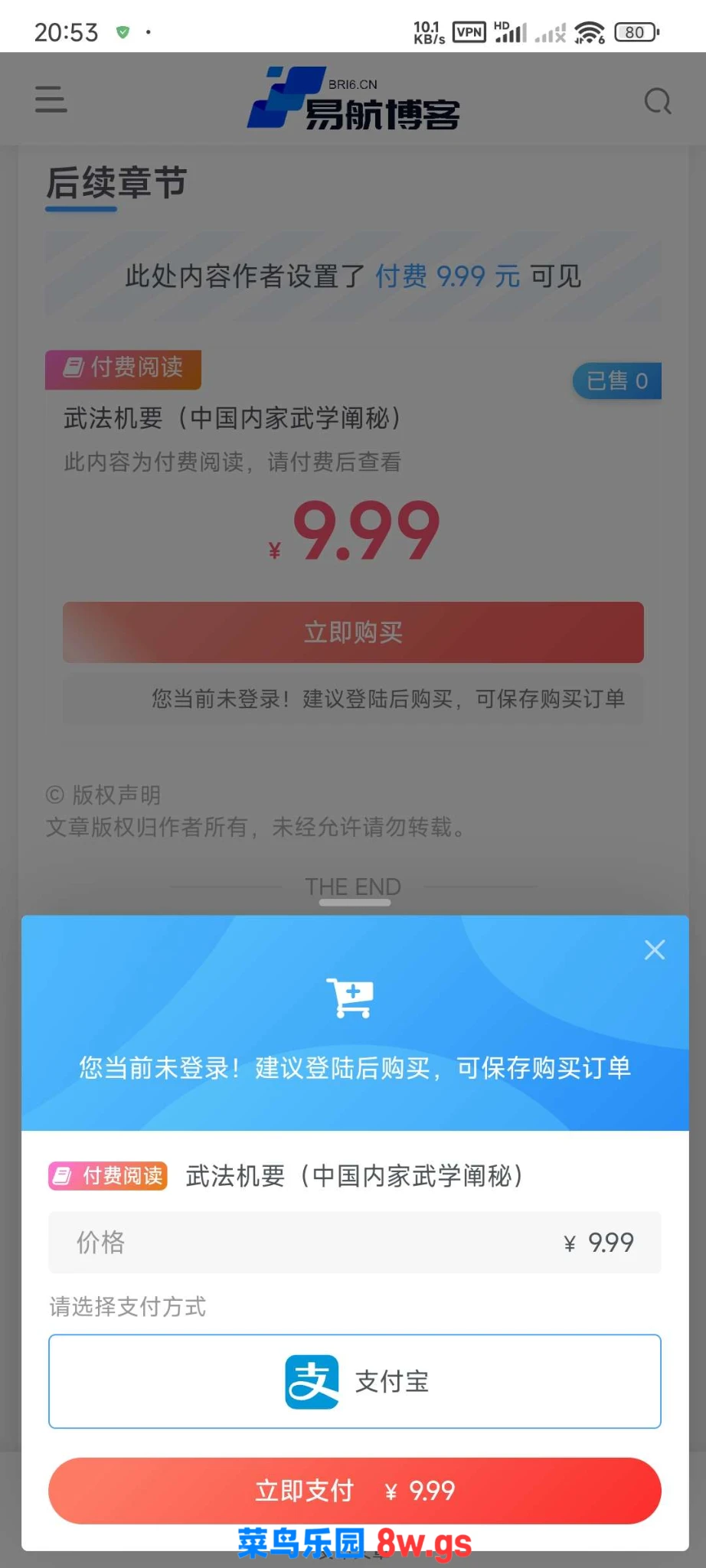The image size is (706, 1568).
Task: Open the search icon
Action: click(x=657, y=101)
